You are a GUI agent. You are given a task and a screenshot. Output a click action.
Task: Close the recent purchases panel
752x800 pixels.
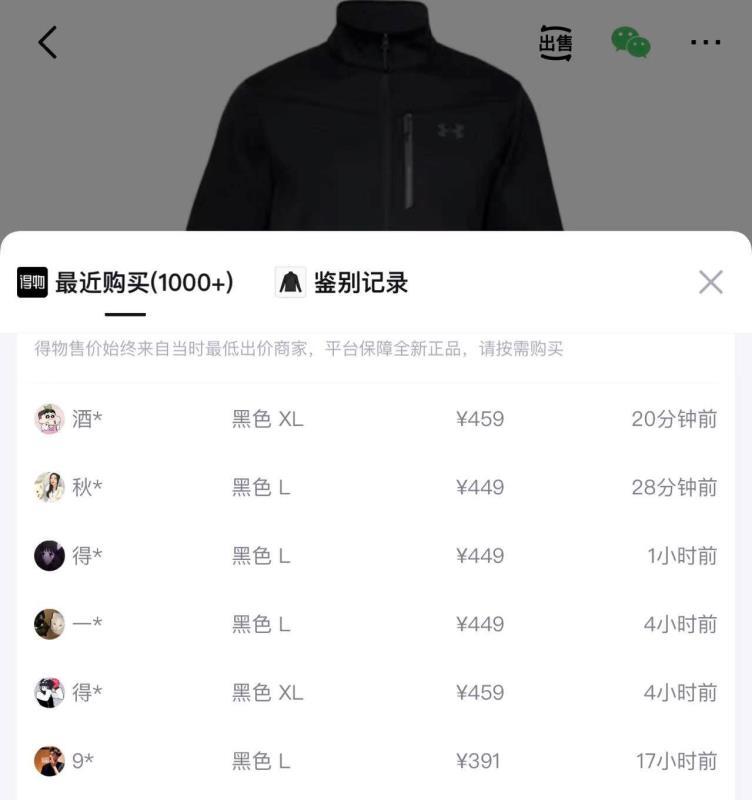(710, 282)
